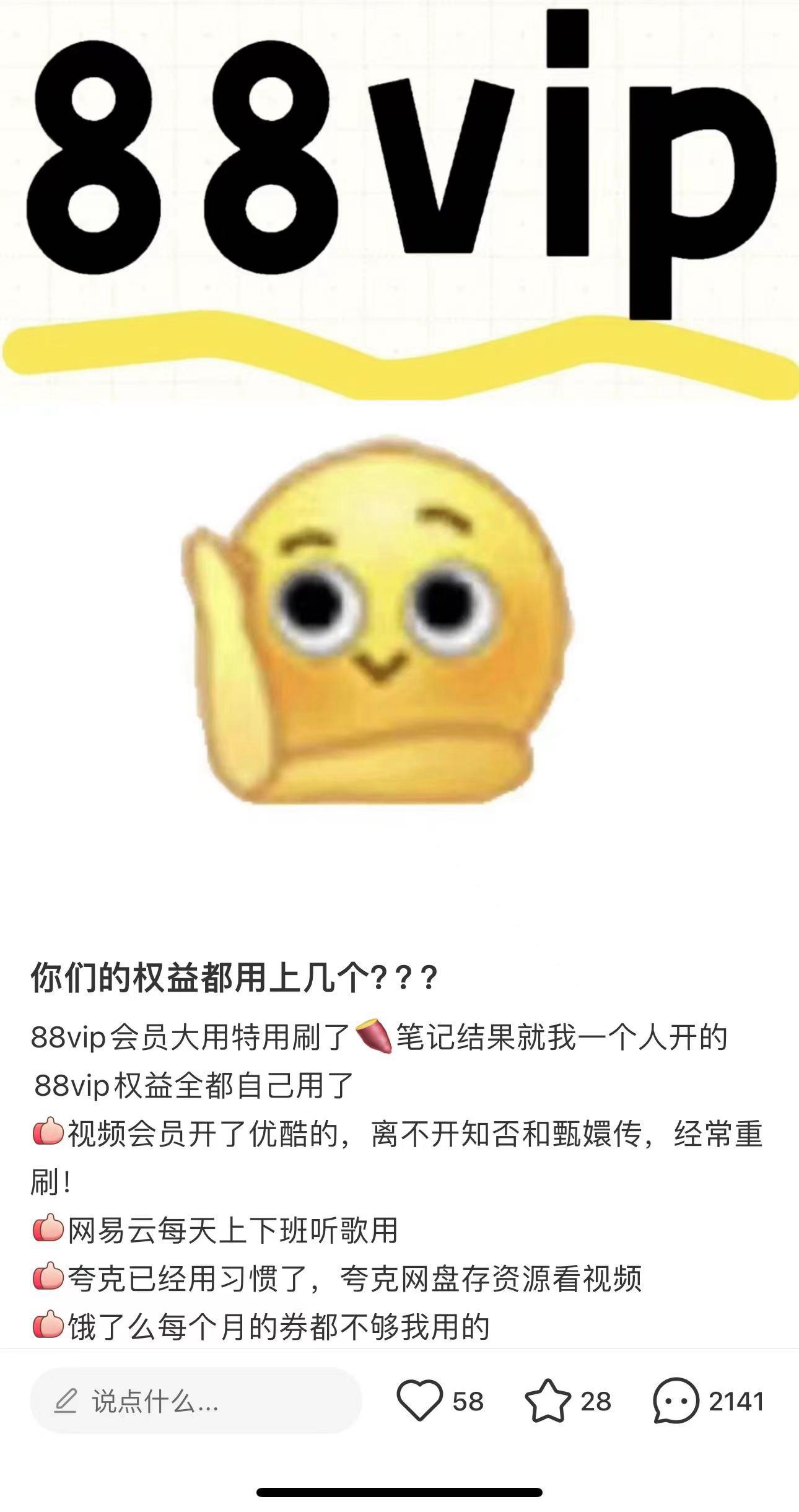Add this note to favorites via star
Image resolution: width=799 pixels, height=1512 pixels.
coord(548,1401)
